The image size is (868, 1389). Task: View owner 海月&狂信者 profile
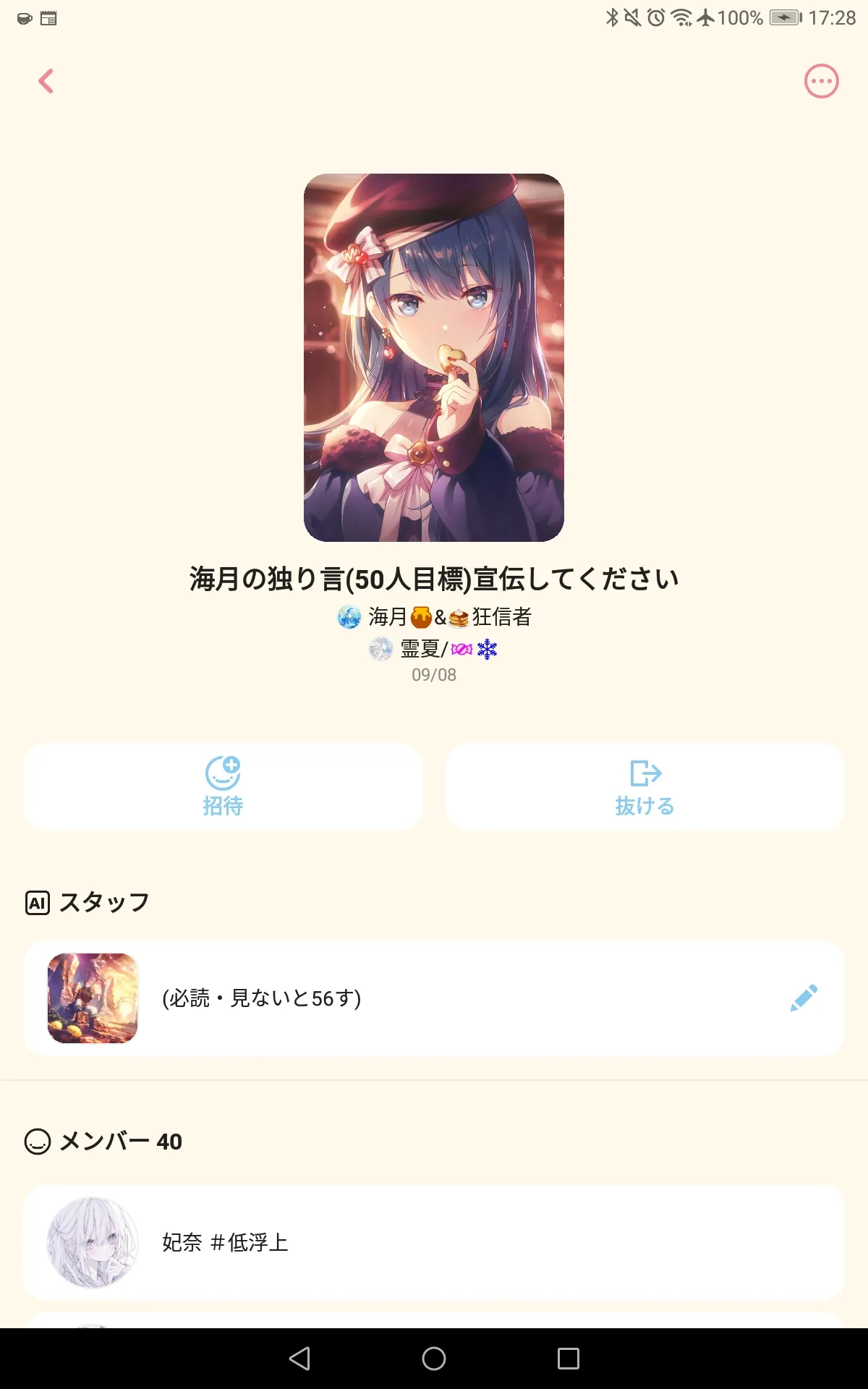[434, 617]
